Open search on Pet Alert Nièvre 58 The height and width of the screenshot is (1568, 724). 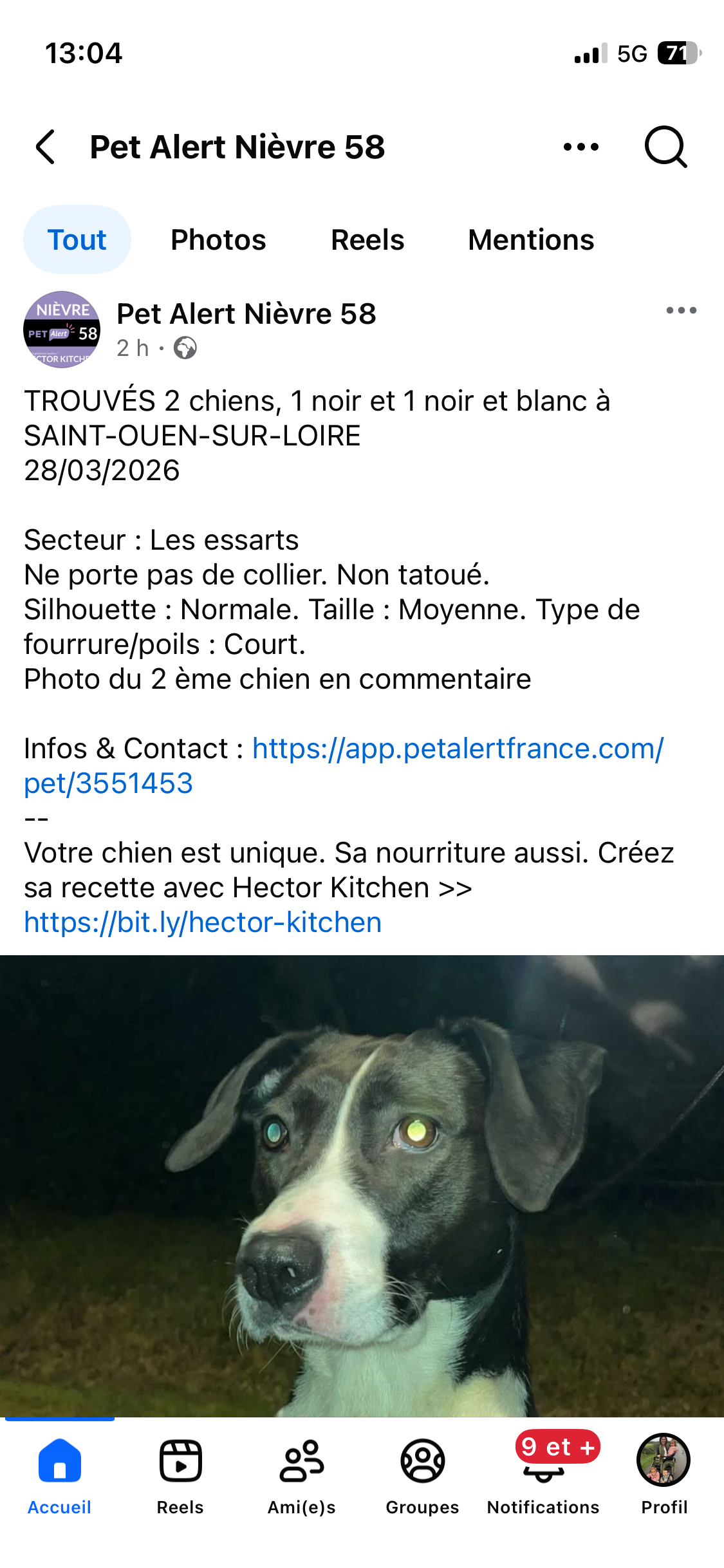tap(665, 147)
